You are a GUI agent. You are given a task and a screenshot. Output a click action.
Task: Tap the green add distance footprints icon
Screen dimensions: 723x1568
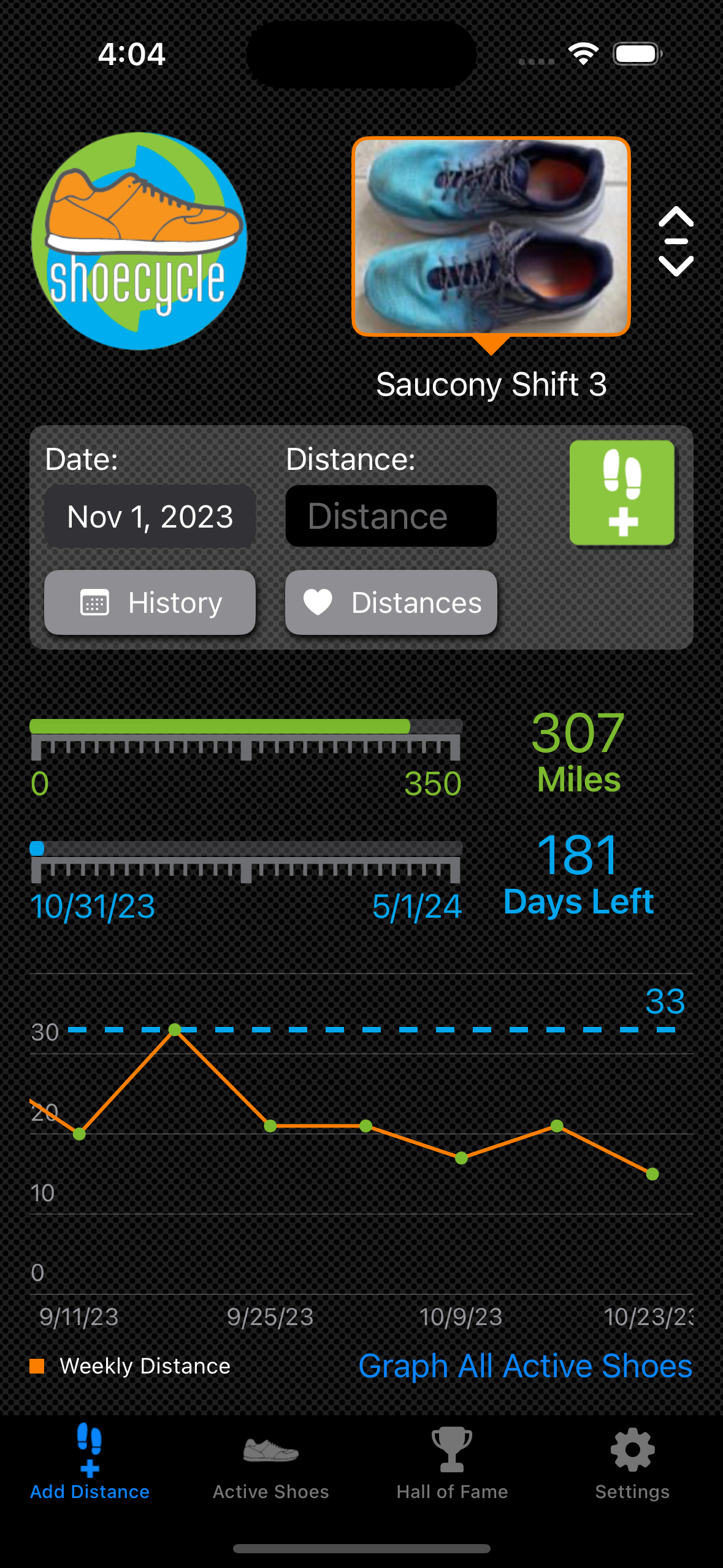pyautogui.click(x=622, y=494)
